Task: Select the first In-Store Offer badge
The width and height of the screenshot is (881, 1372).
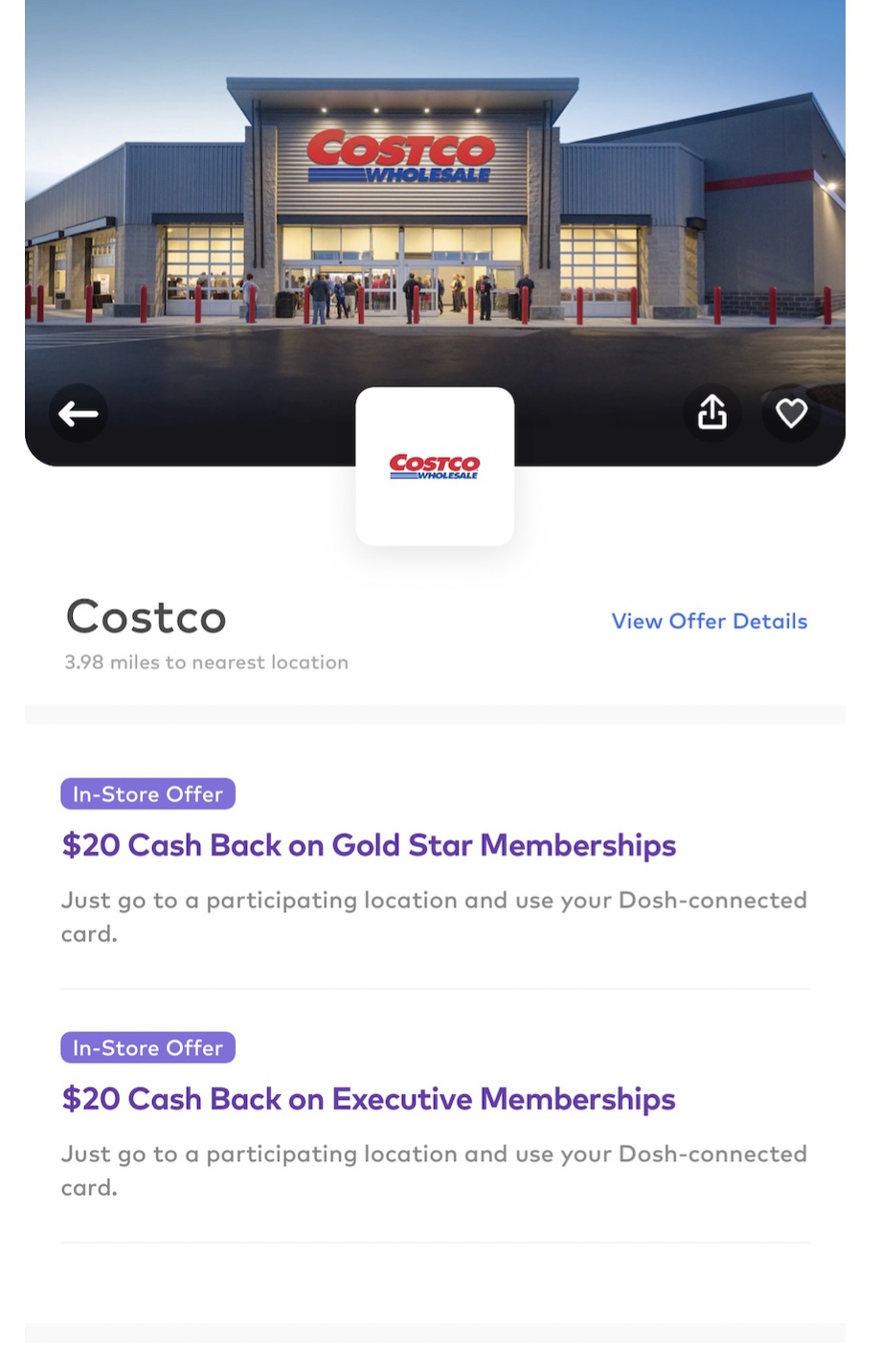Action: point(147,793)
